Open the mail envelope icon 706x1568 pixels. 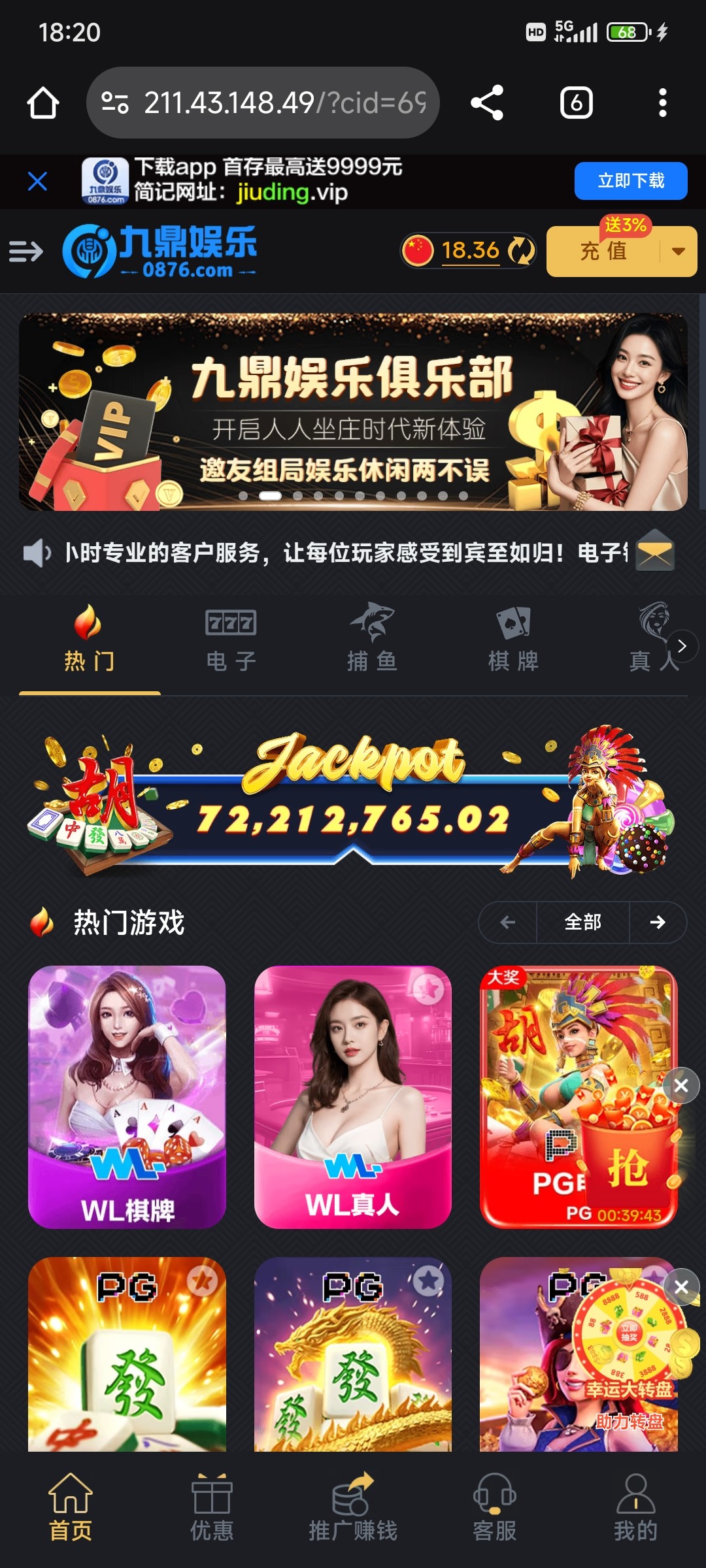[x=655, y=553]
